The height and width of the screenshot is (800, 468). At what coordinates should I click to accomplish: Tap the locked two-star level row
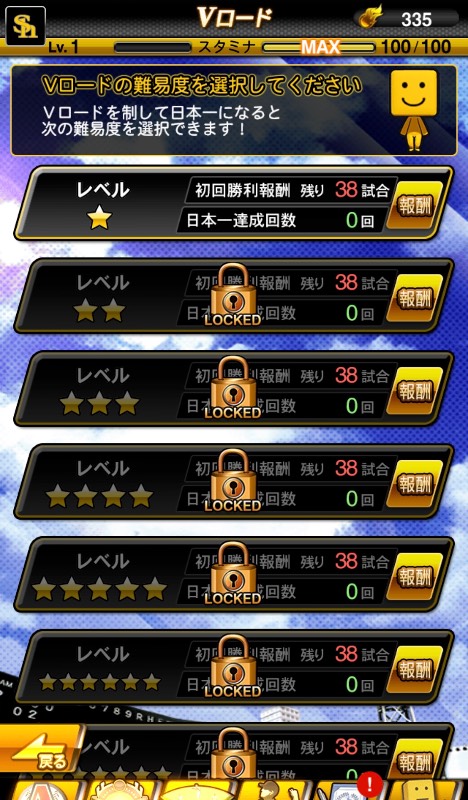233,296
